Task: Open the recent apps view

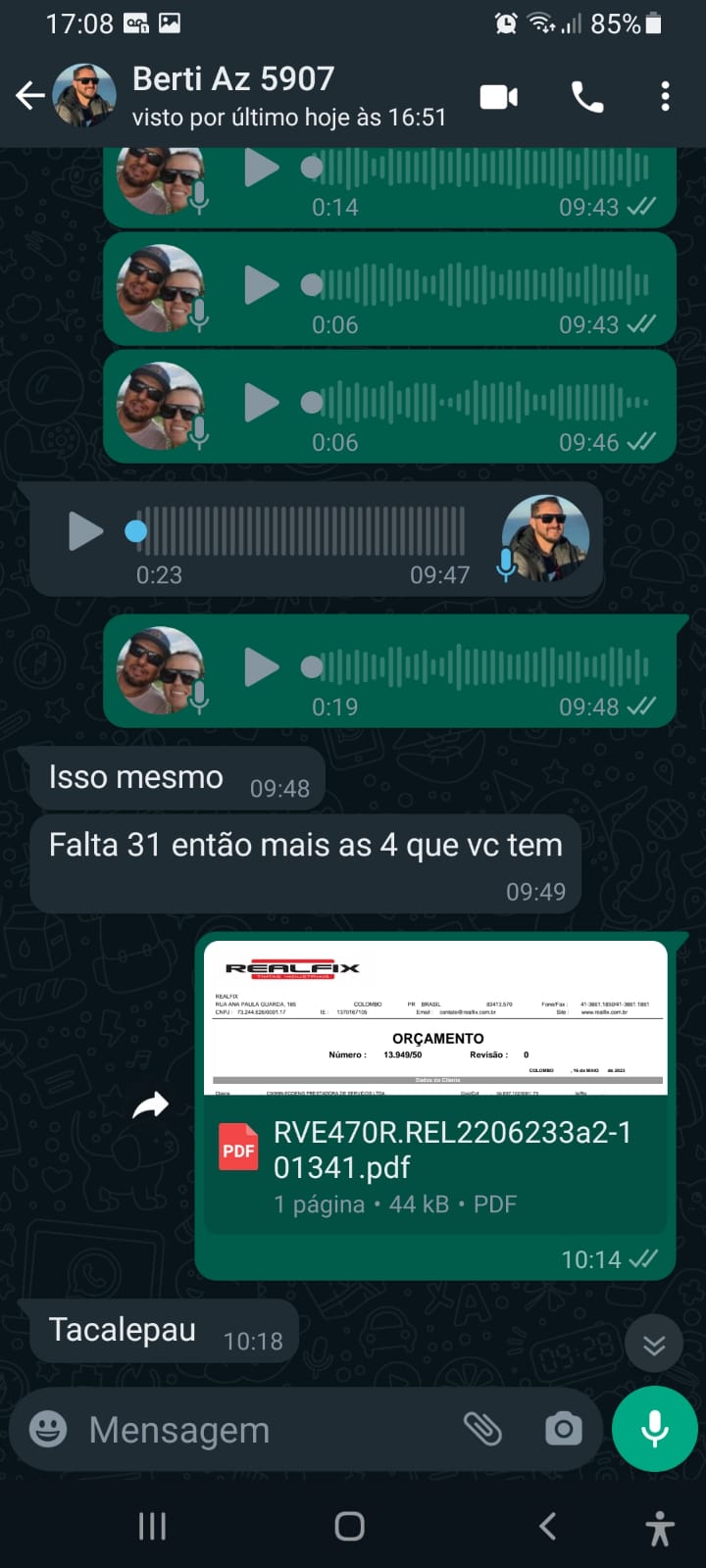Action: (152, 1526)
